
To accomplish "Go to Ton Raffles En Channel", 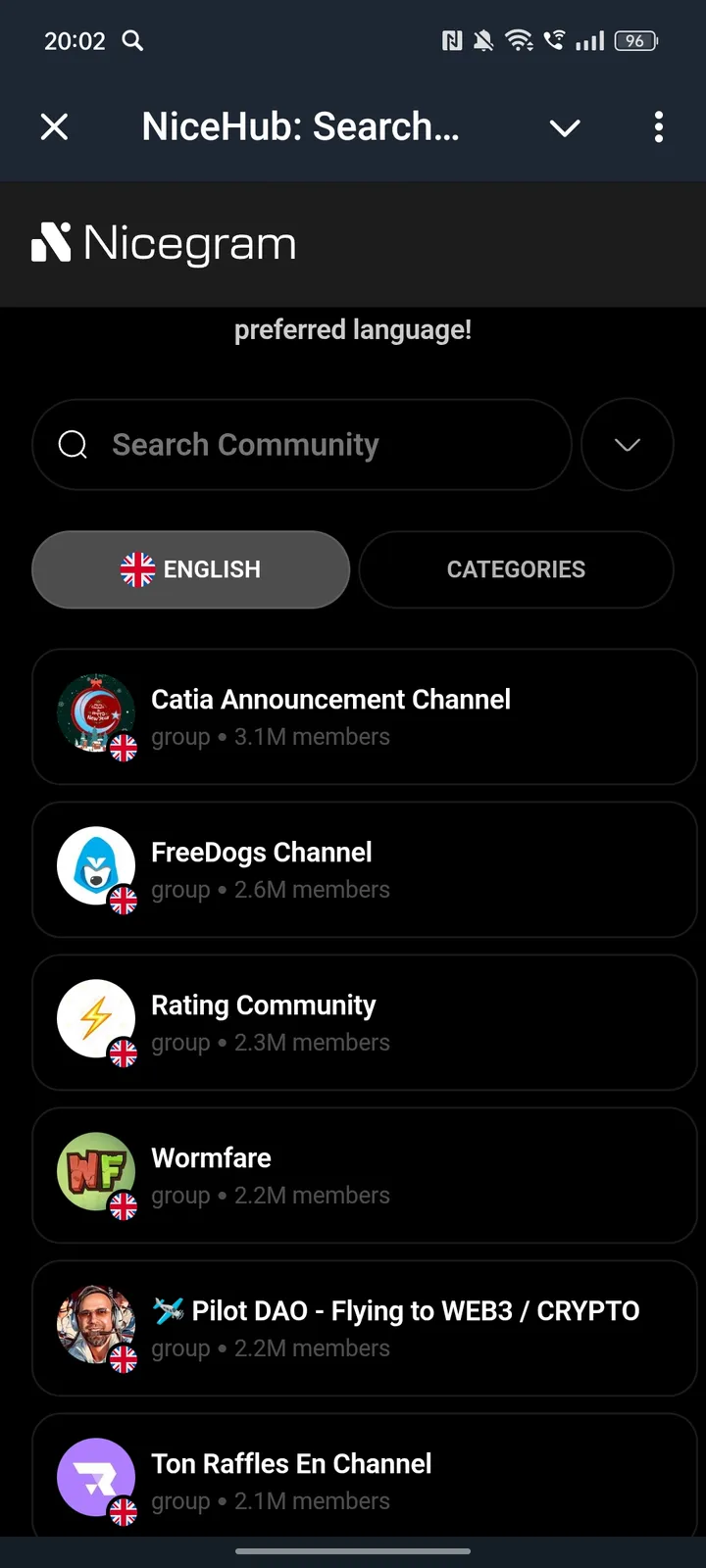I will tap(364, 1478).
